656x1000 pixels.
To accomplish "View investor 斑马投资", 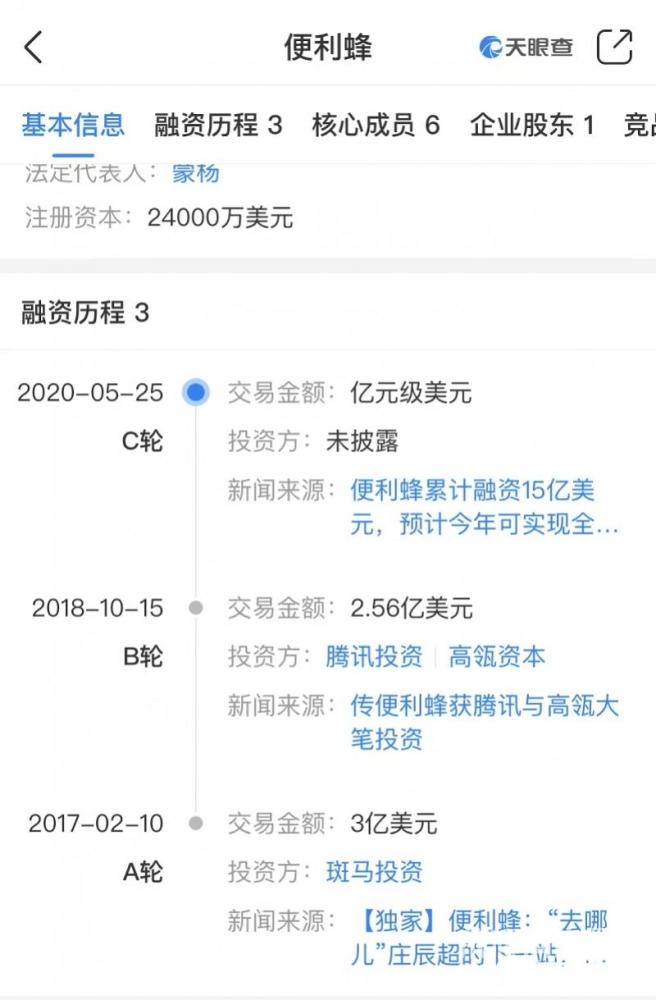I will (374, 872).
